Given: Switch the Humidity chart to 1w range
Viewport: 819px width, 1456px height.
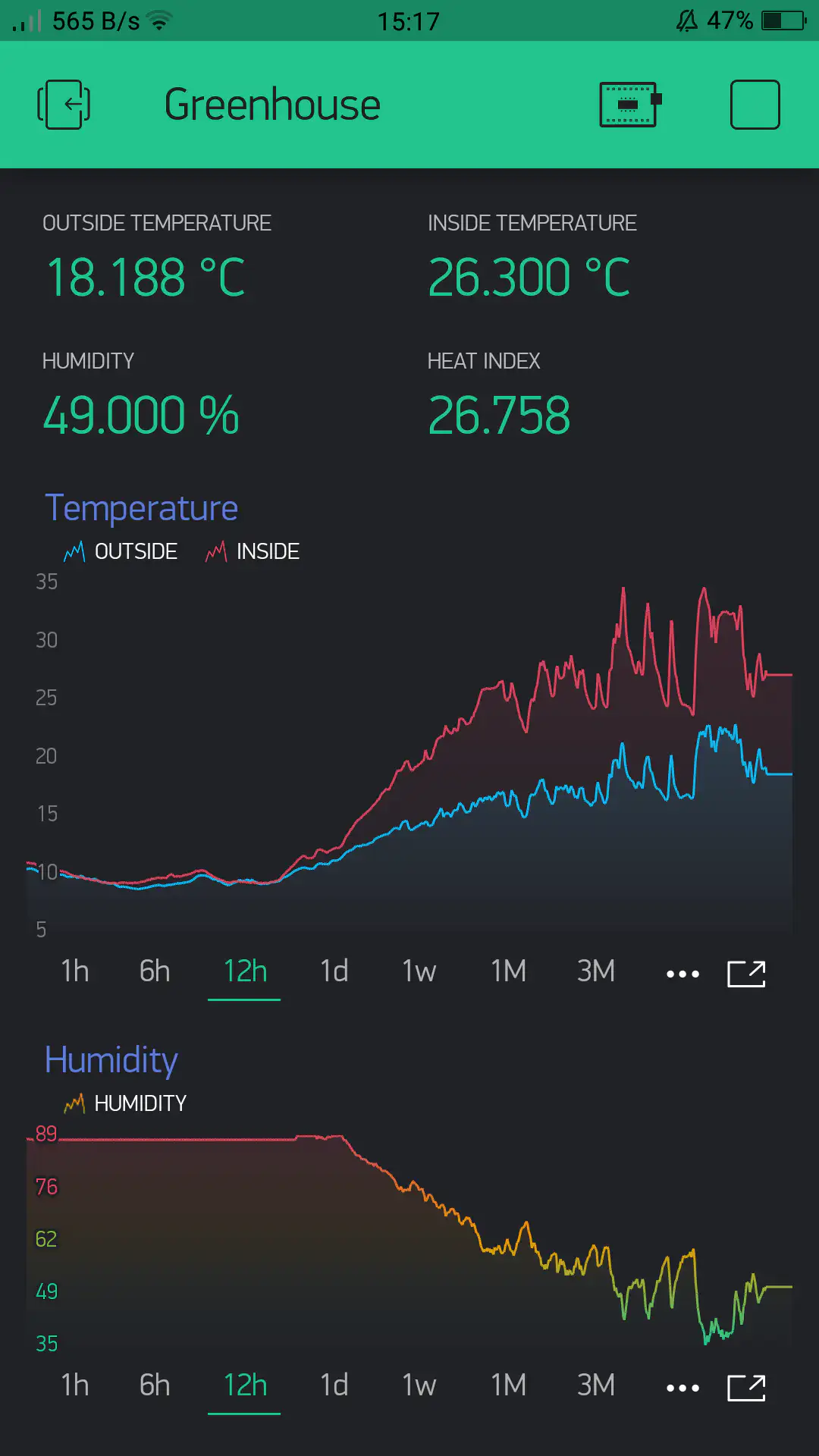Looking at the screenshot, I should 419,1385.
